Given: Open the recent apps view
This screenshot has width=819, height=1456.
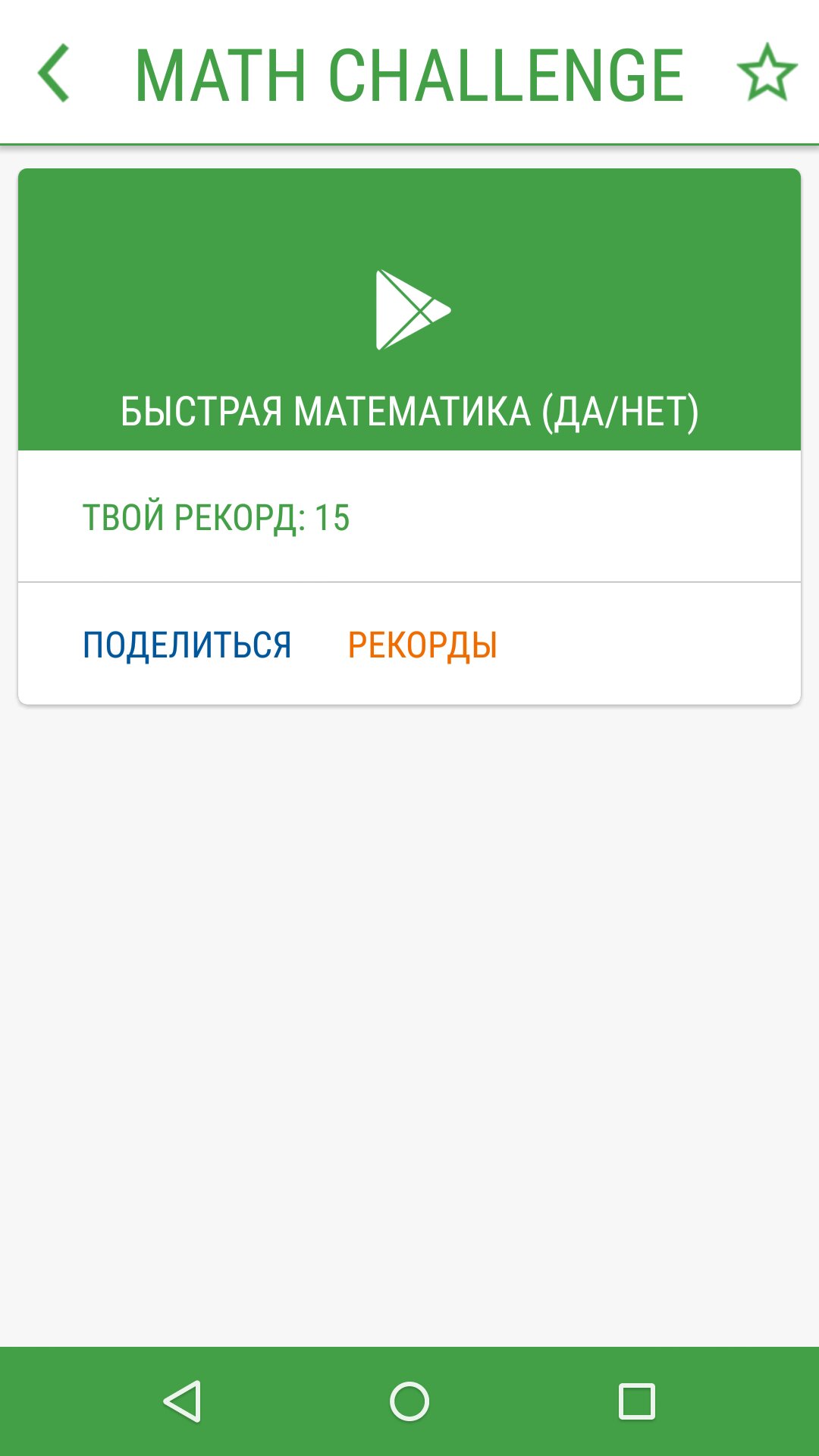Looking at the screenshot, I should pyautogui.click(x=636, y=1401).
